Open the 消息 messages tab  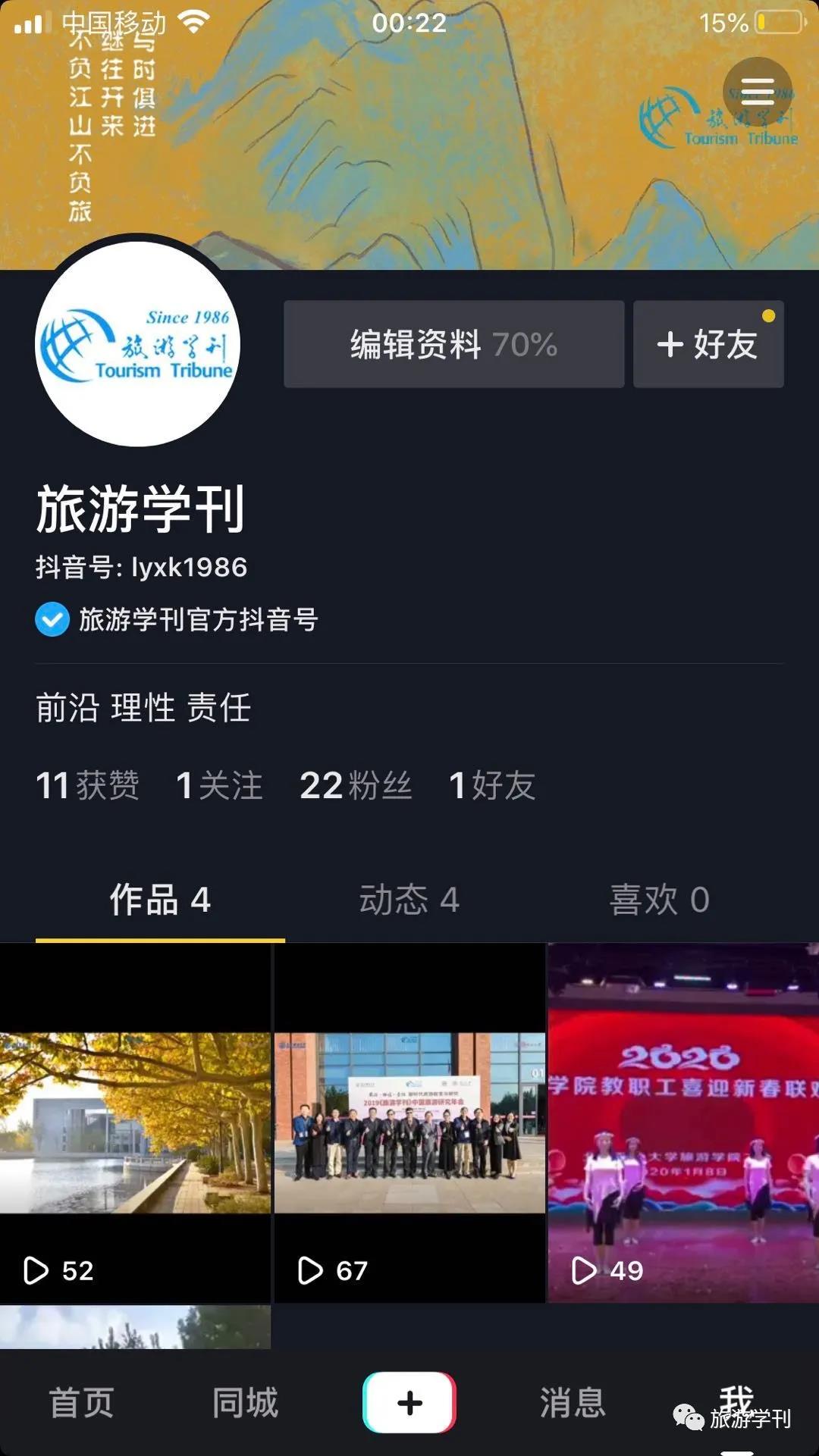click(x=573, y=1402)
